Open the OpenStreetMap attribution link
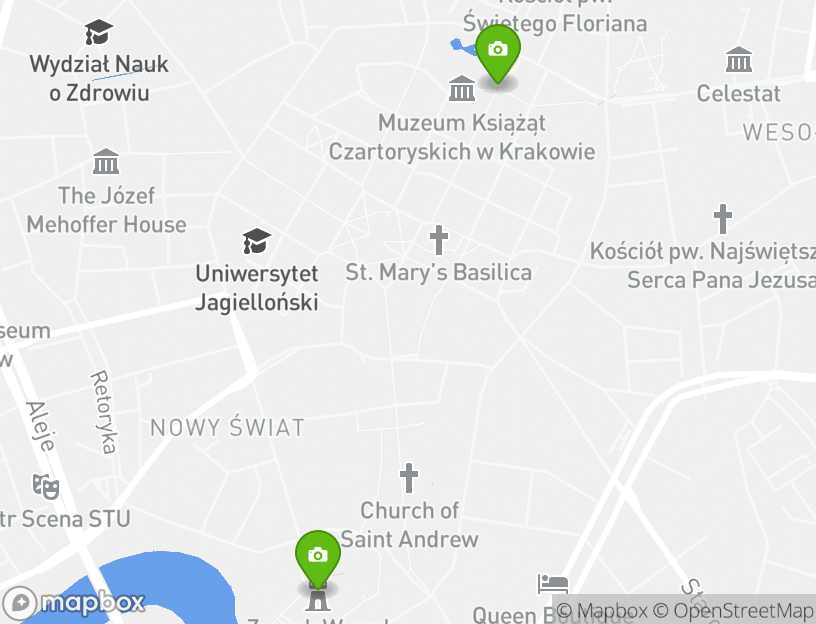816x624 pixels. (742, 611)
